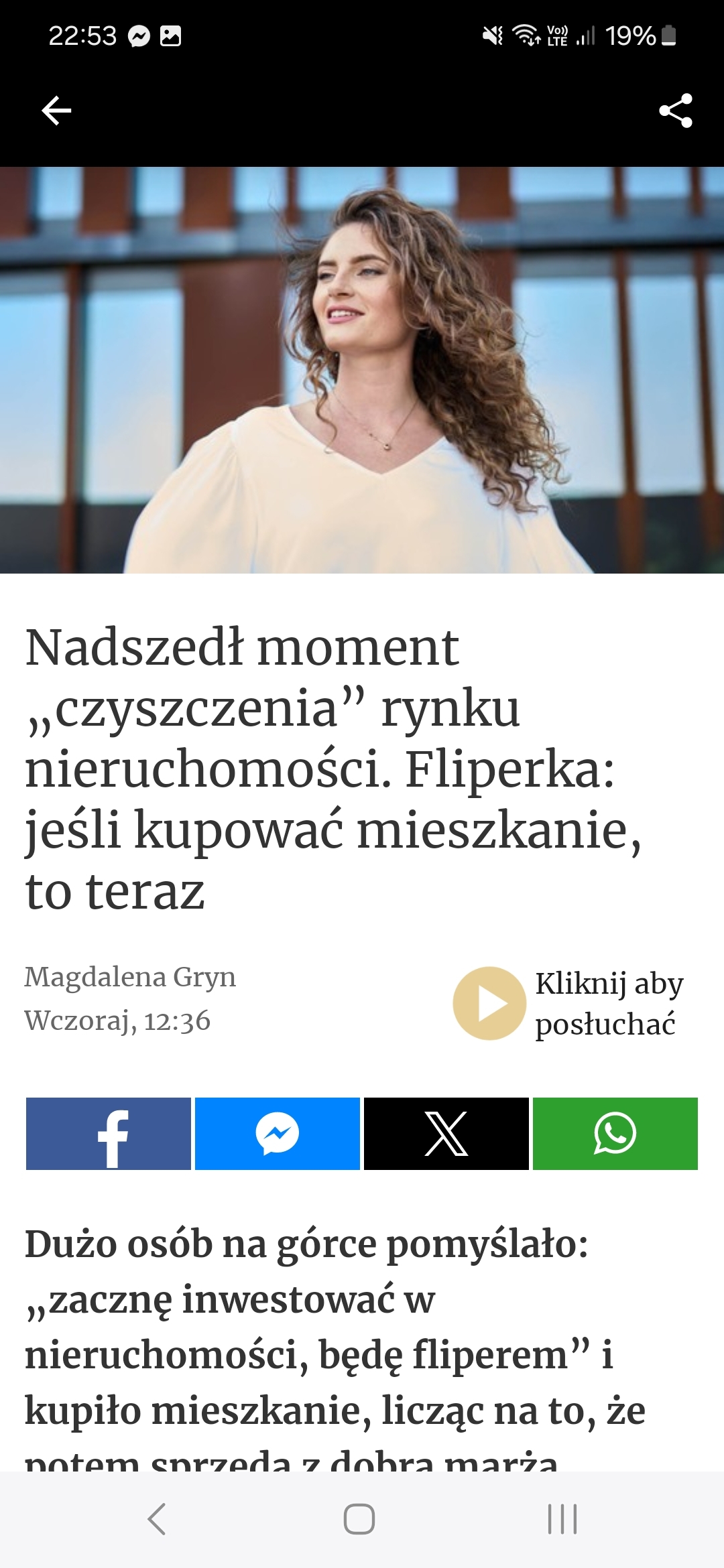This screenshot has width=724, height=1568.
Task: Tap the system home button
Action: 359,1519
